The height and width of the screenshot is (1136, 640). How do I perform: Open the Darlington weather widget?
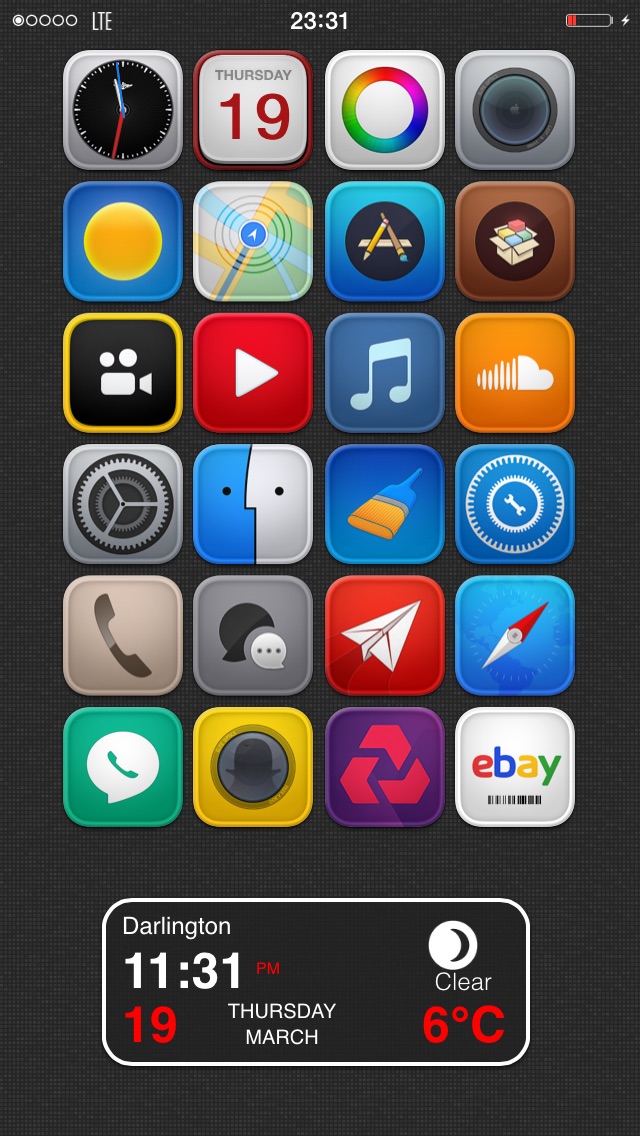[316, 982]
